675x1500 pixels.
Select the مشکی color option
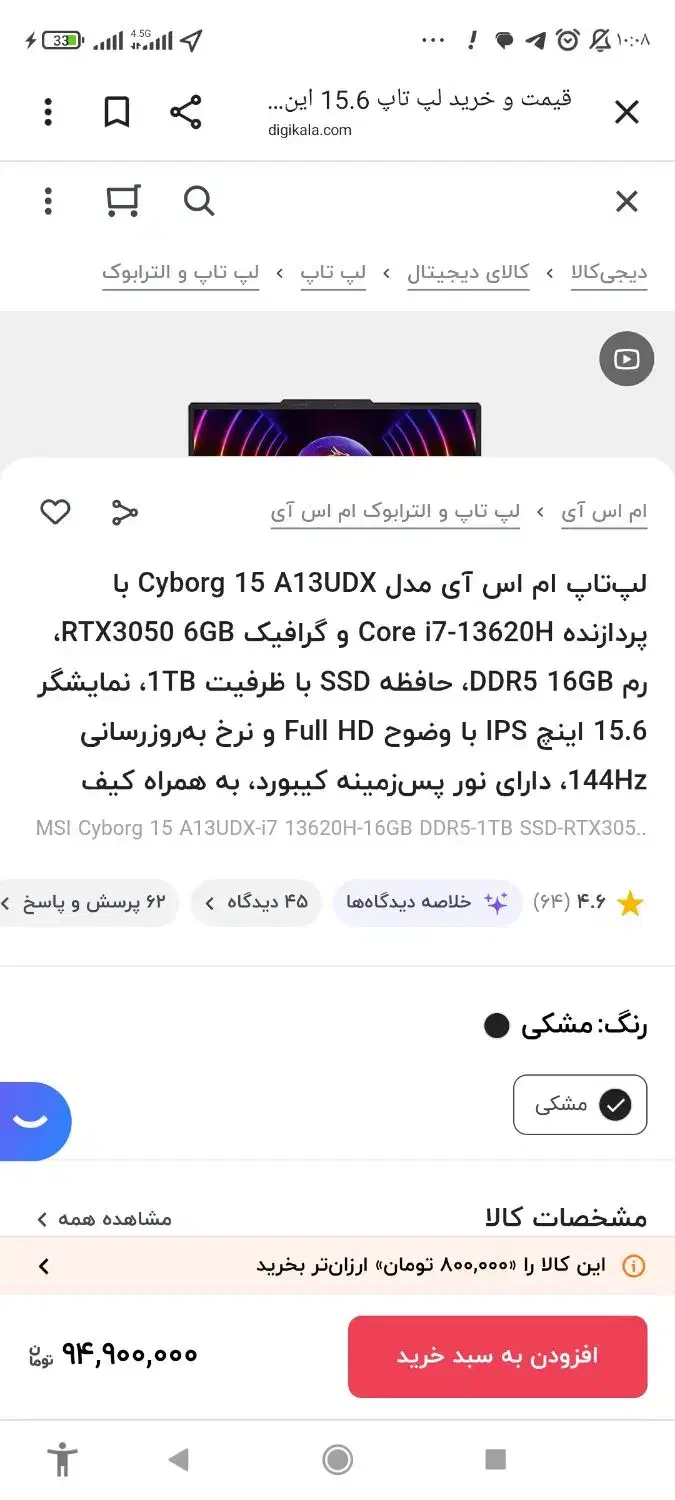tap(580, 1104)
